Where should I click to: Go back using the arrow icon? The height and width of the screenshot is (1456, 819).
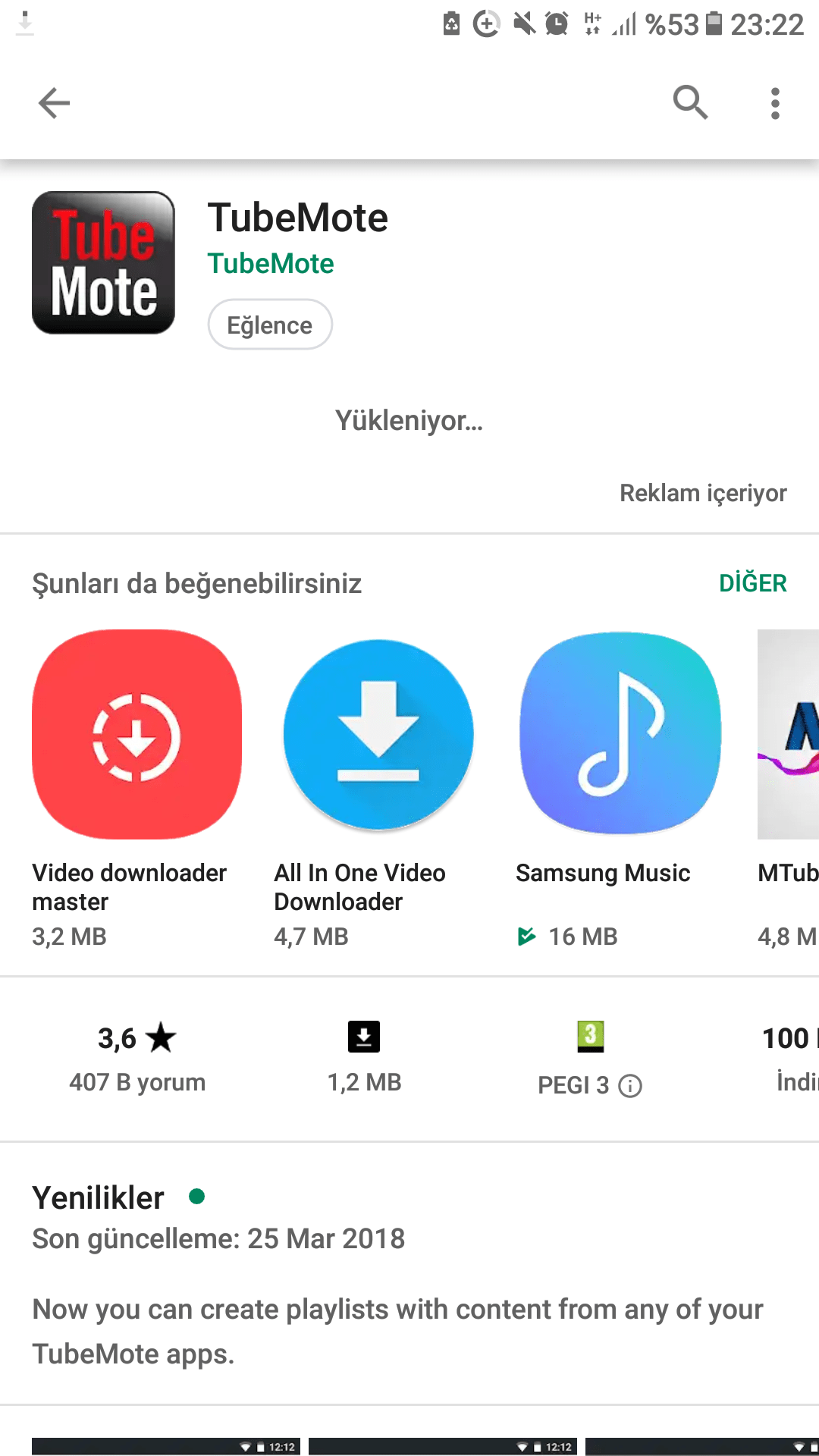tap(54, 103)
